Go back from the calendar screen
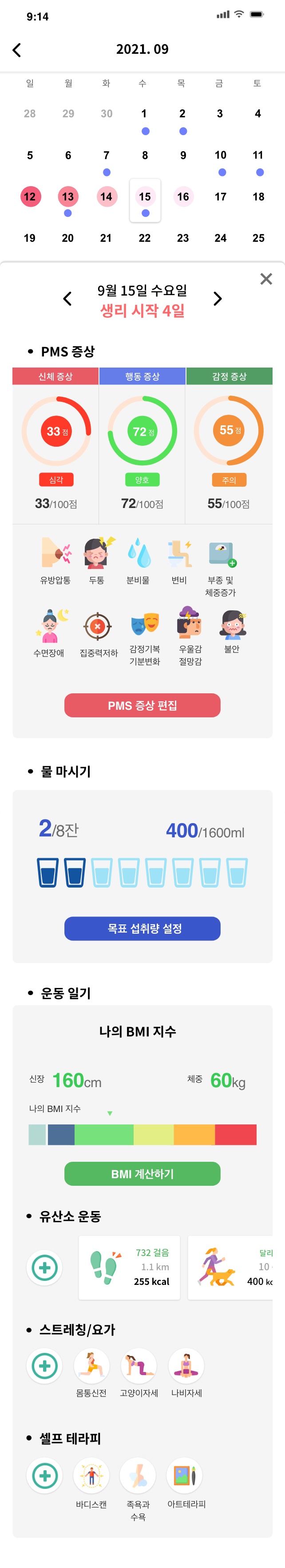Viewport: 285px width, 1568px height. pyautogui.click(x=17, y=50)
